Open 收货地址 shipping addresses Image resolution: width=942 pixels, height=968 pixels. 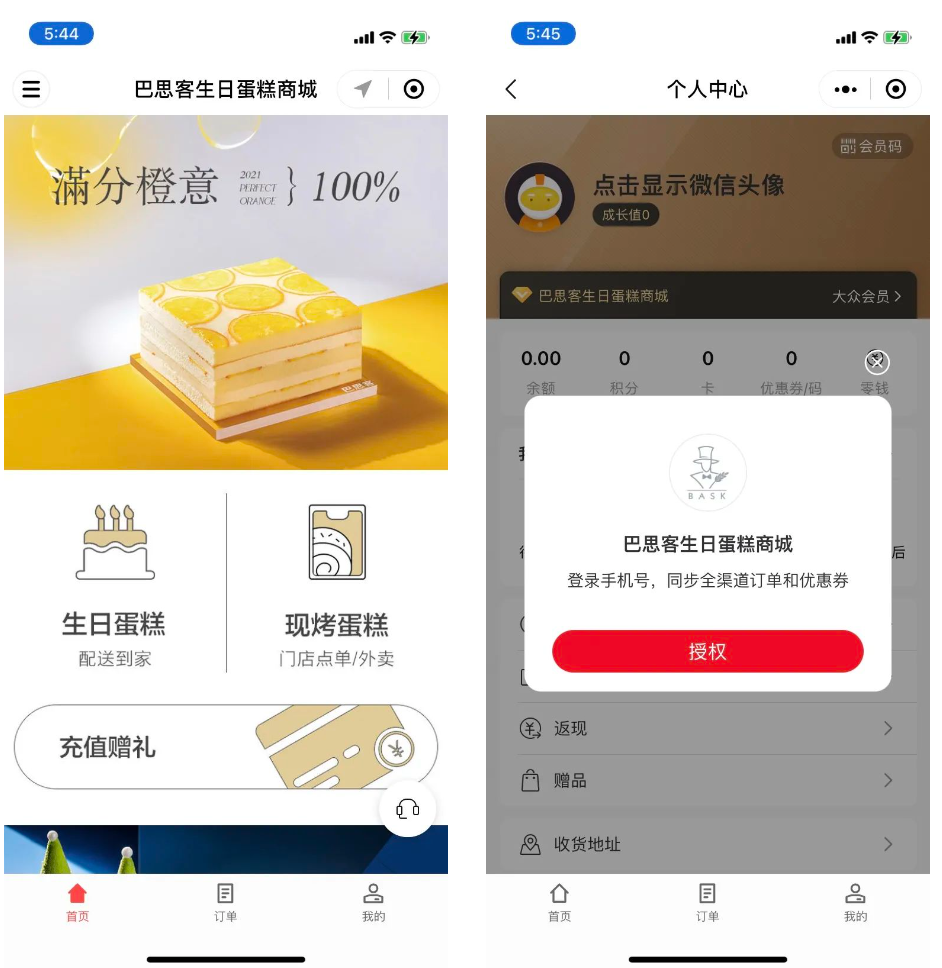(x=707, y=845)
